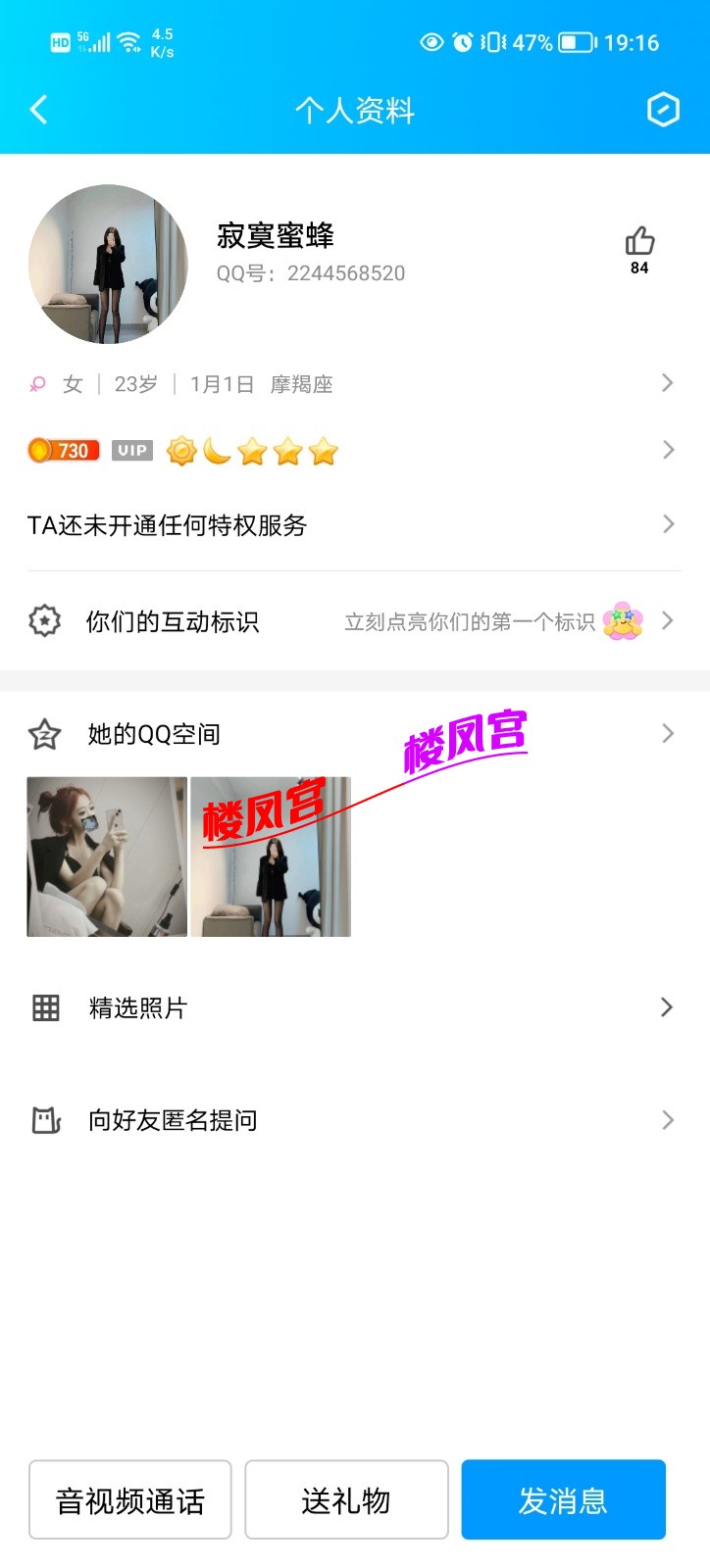Tap the 730 level points pill
The height and width of the screenshot is (1568, 710).
click(x=63, y=450)
